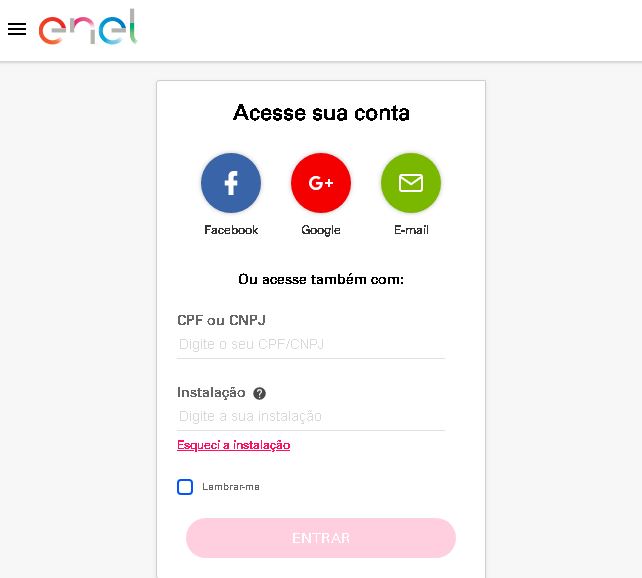This screenshot has width=642, height=578.
Task: Sign in with Google
Action: coord(321,183)
